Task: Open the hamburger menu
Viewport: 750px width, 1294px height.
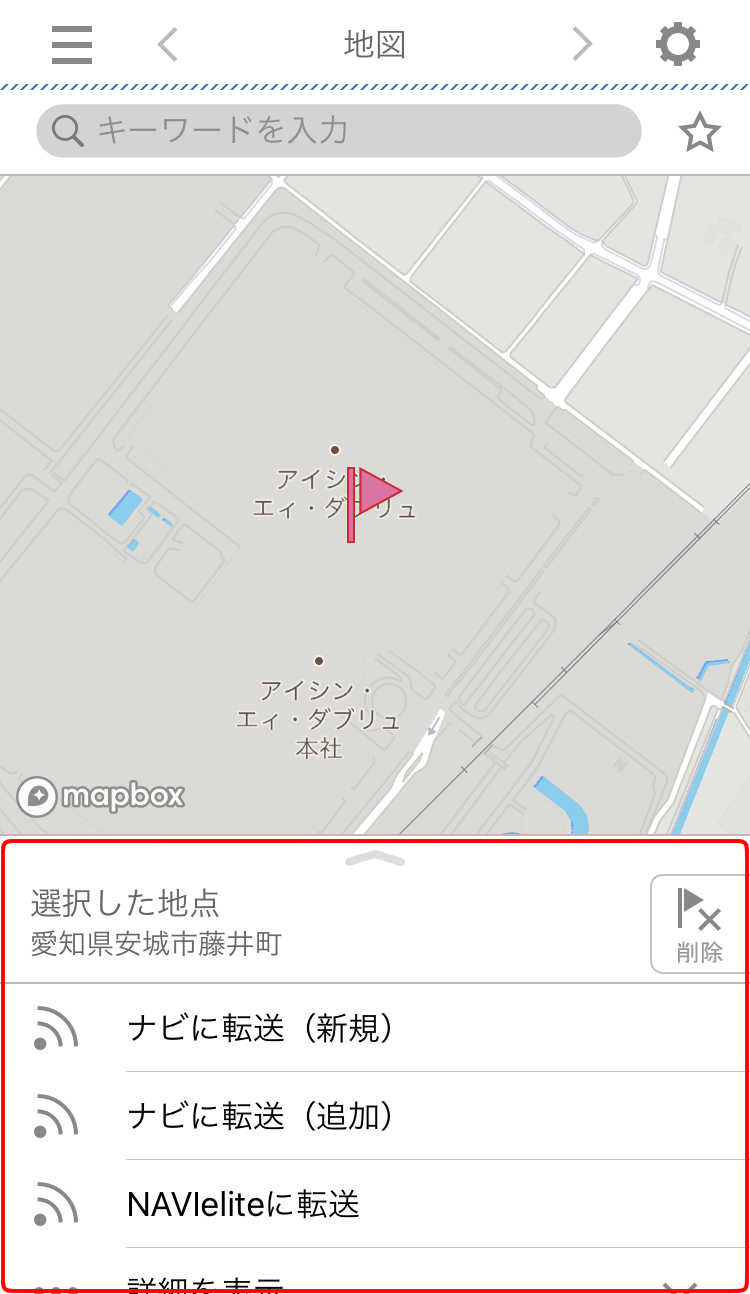Action: coord(72,45)
